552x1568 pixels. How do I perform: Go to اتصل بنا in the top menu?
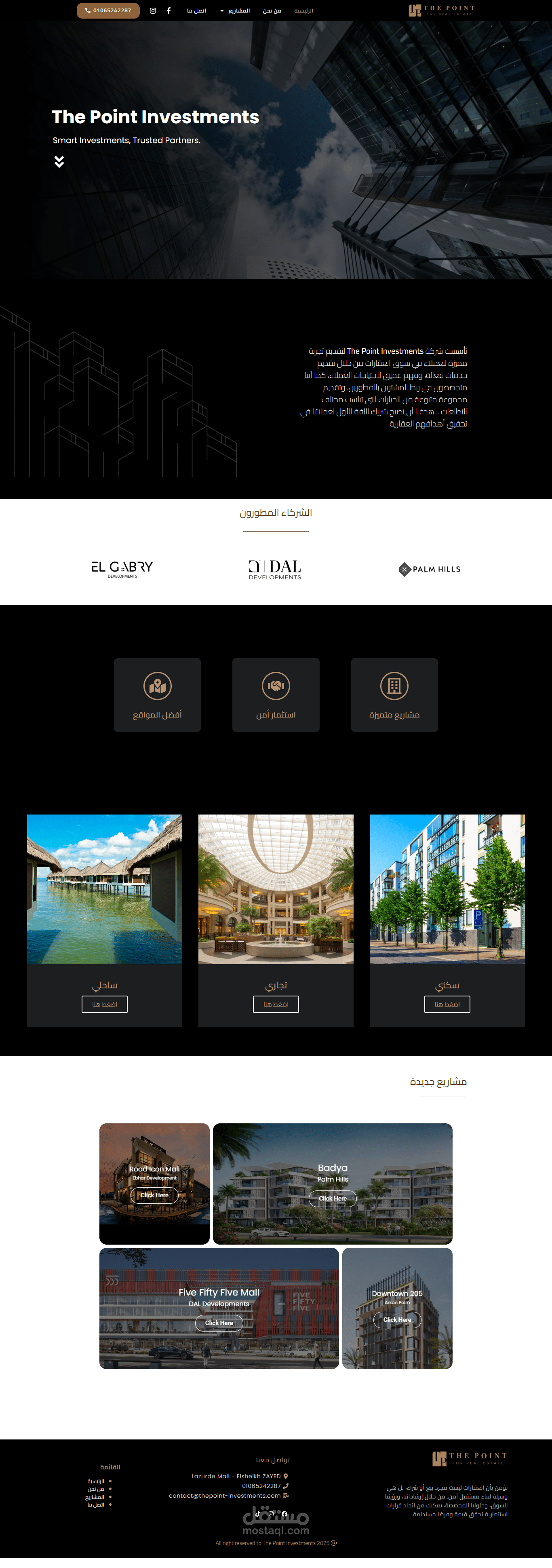[x=196, y=11]
